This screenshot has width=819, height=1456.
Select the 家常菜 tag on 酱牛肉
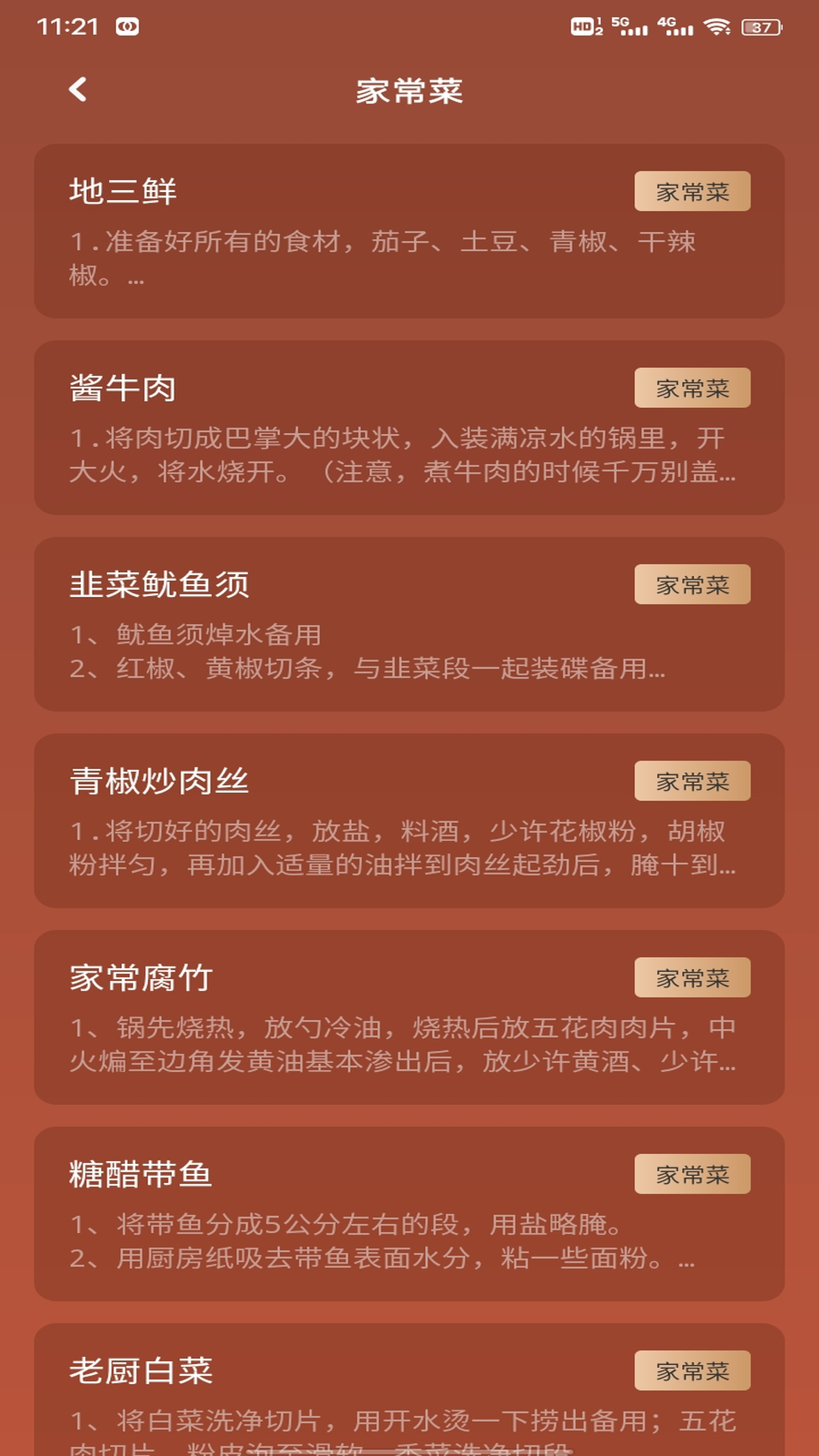click(x=691, y=388)
